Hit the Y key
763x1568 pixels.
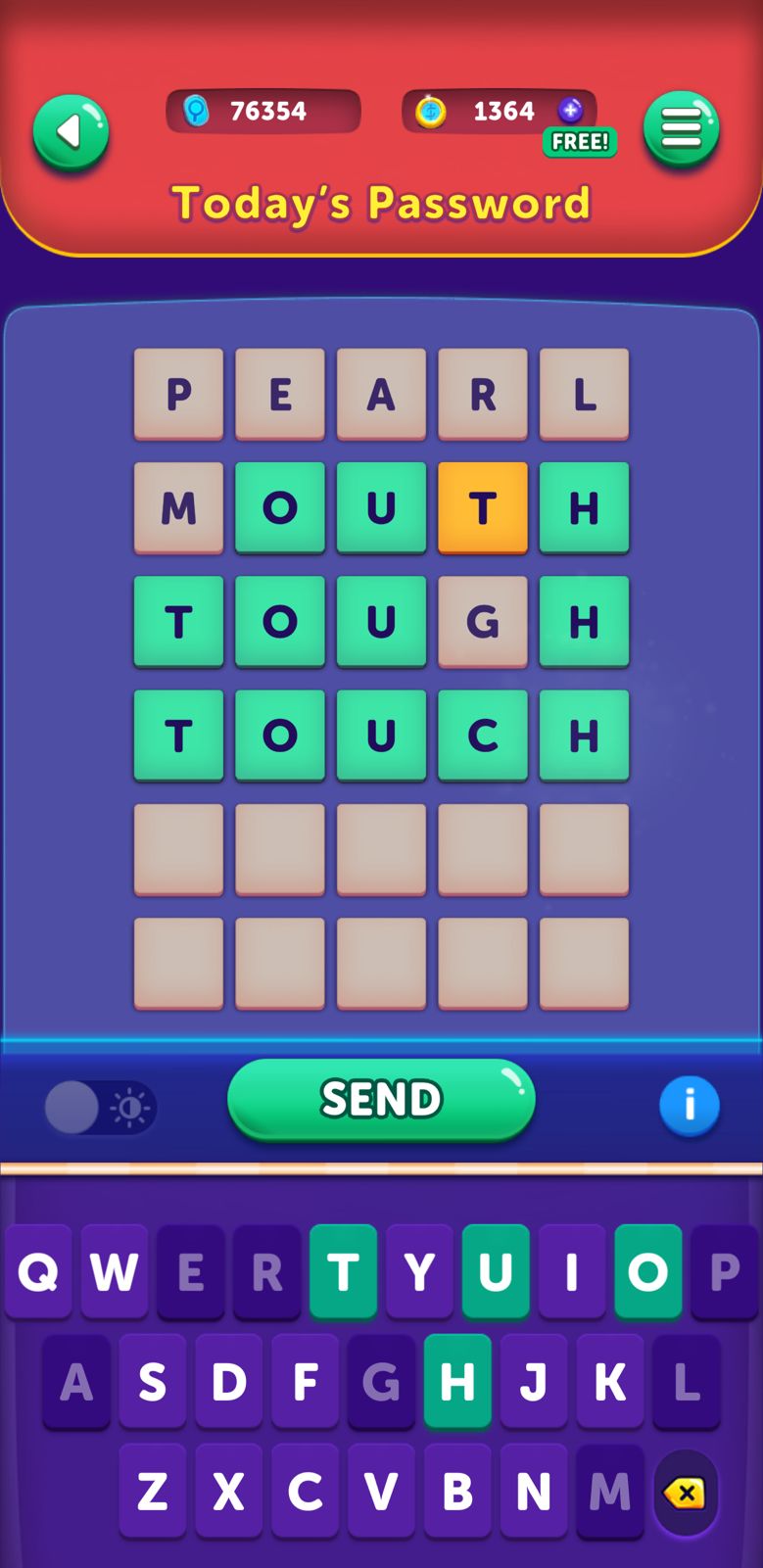[x=419, y=1271]
